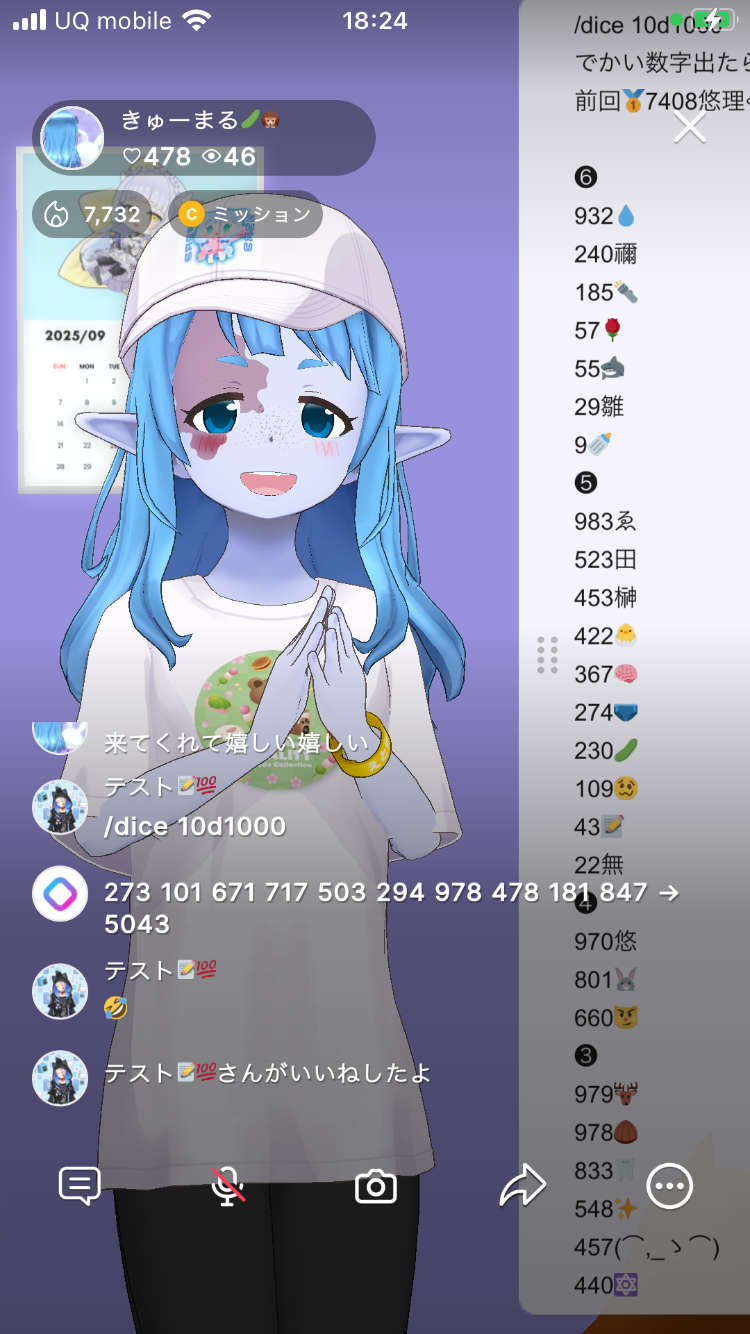
Task: Open the ミッション chip
Action: tap(246, 214)
